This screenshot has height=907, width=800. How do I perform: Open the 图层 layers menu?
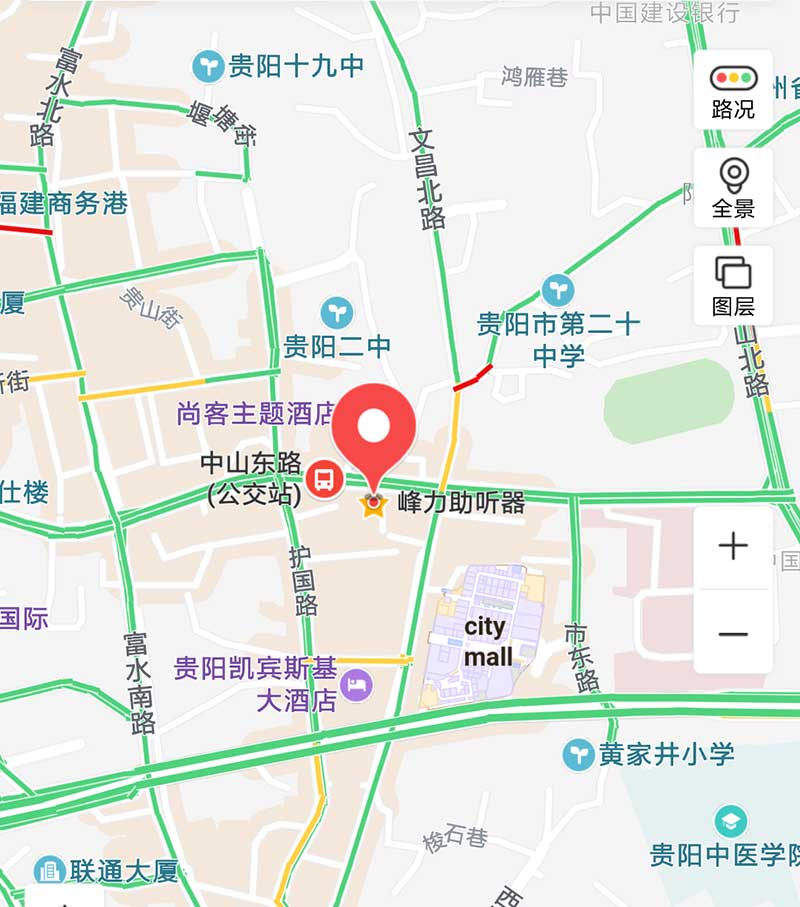[x=733, y=285]
